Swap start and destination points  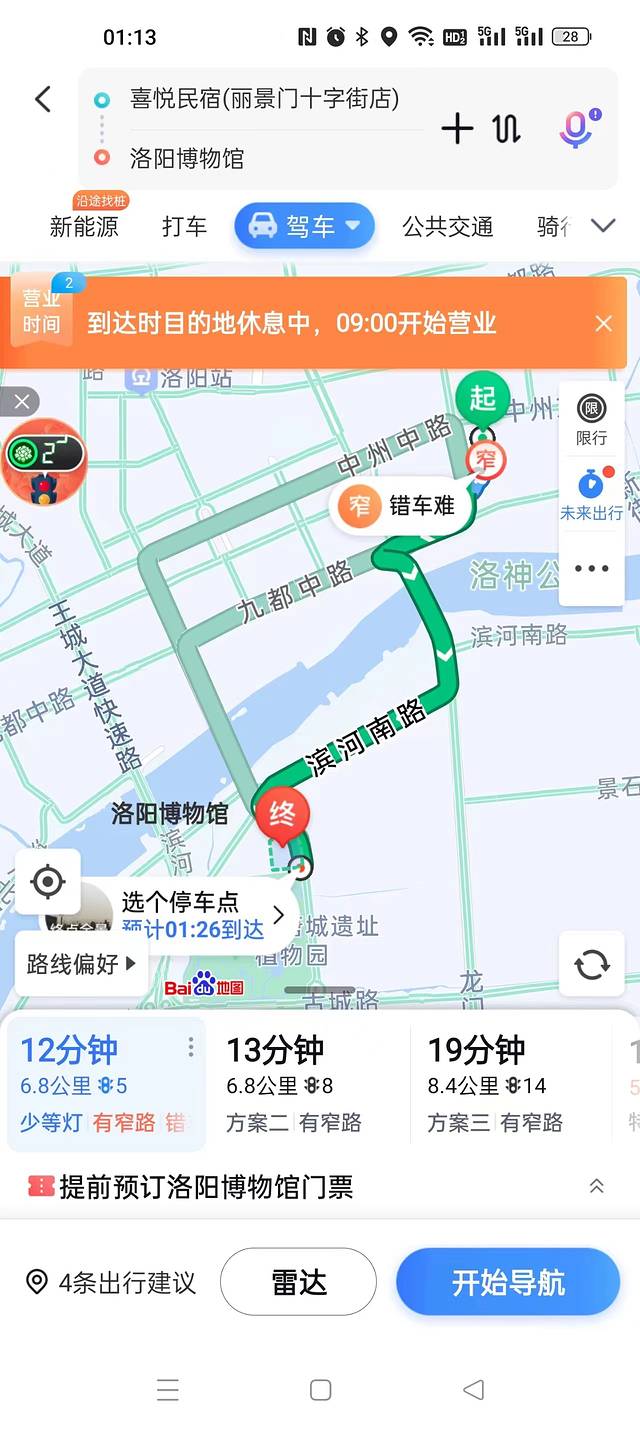507,129
